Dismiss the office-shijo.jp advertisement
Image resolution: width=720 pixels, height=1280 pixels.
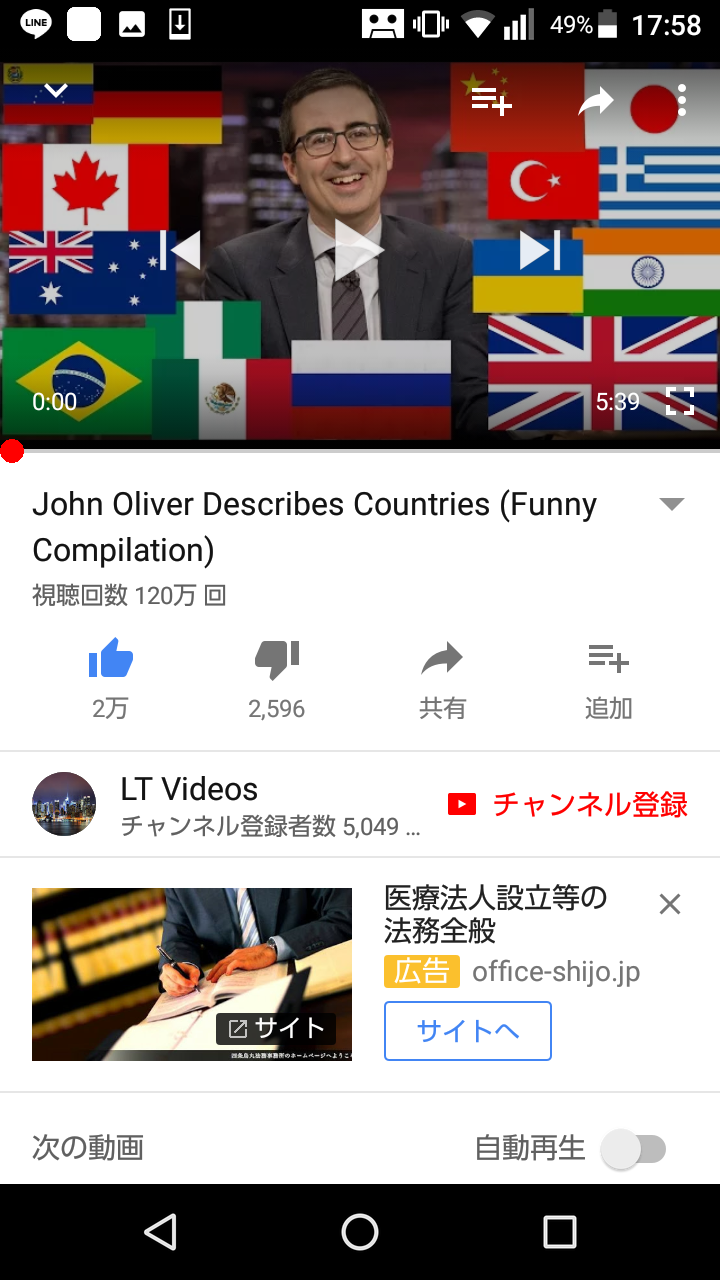pyautogui.click(x=670, y=904)
